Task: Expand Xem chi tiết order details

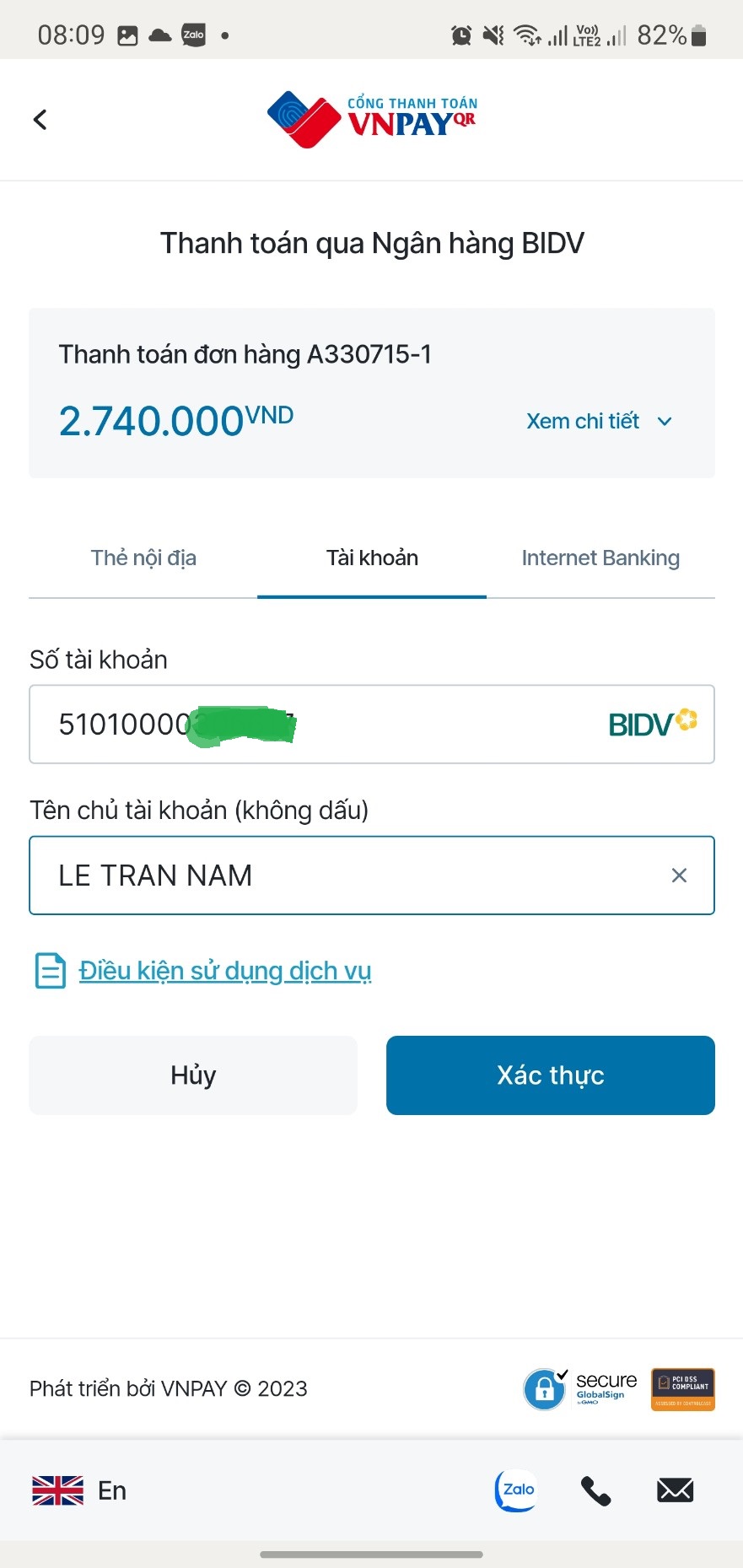Action: pos(599,421)
